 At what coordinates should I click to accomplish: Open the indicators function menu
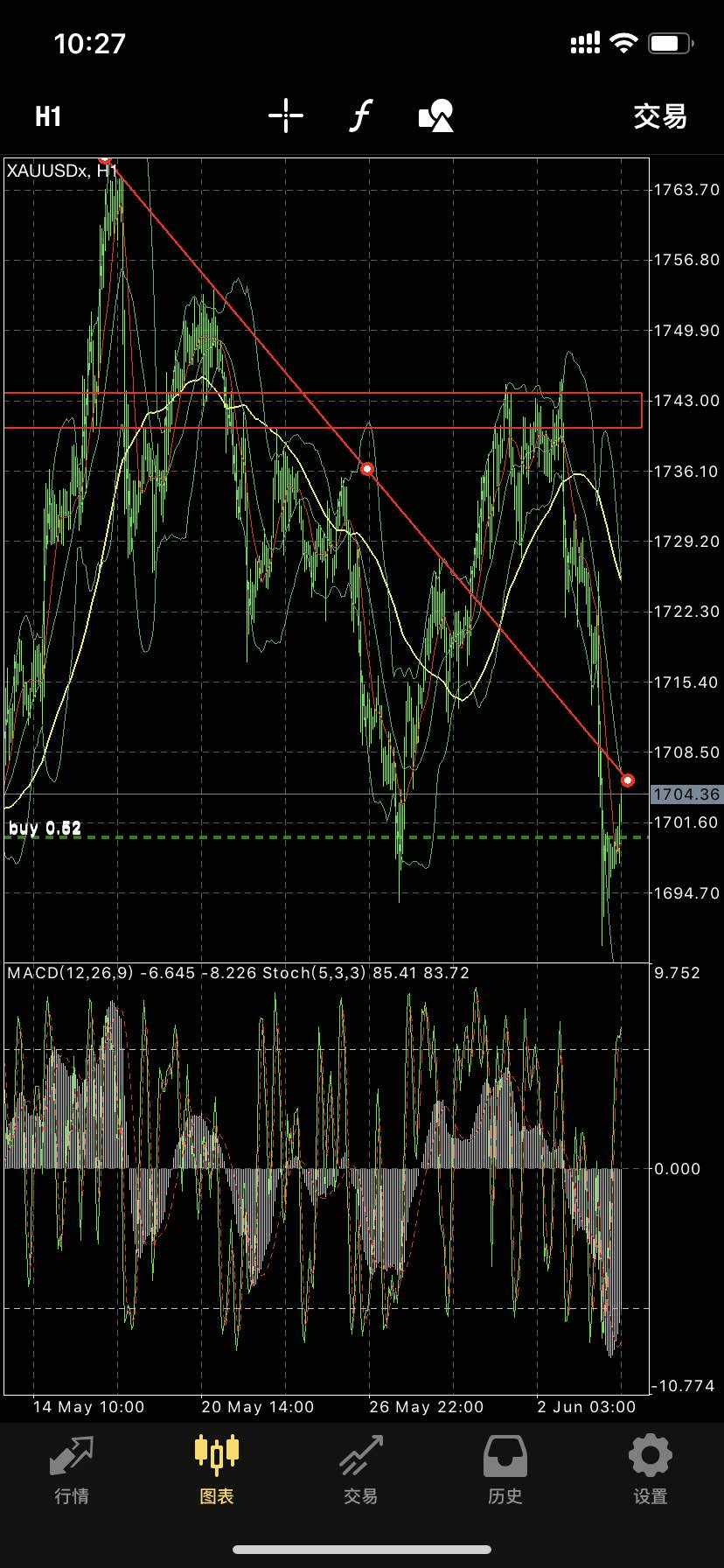[361, 115]
